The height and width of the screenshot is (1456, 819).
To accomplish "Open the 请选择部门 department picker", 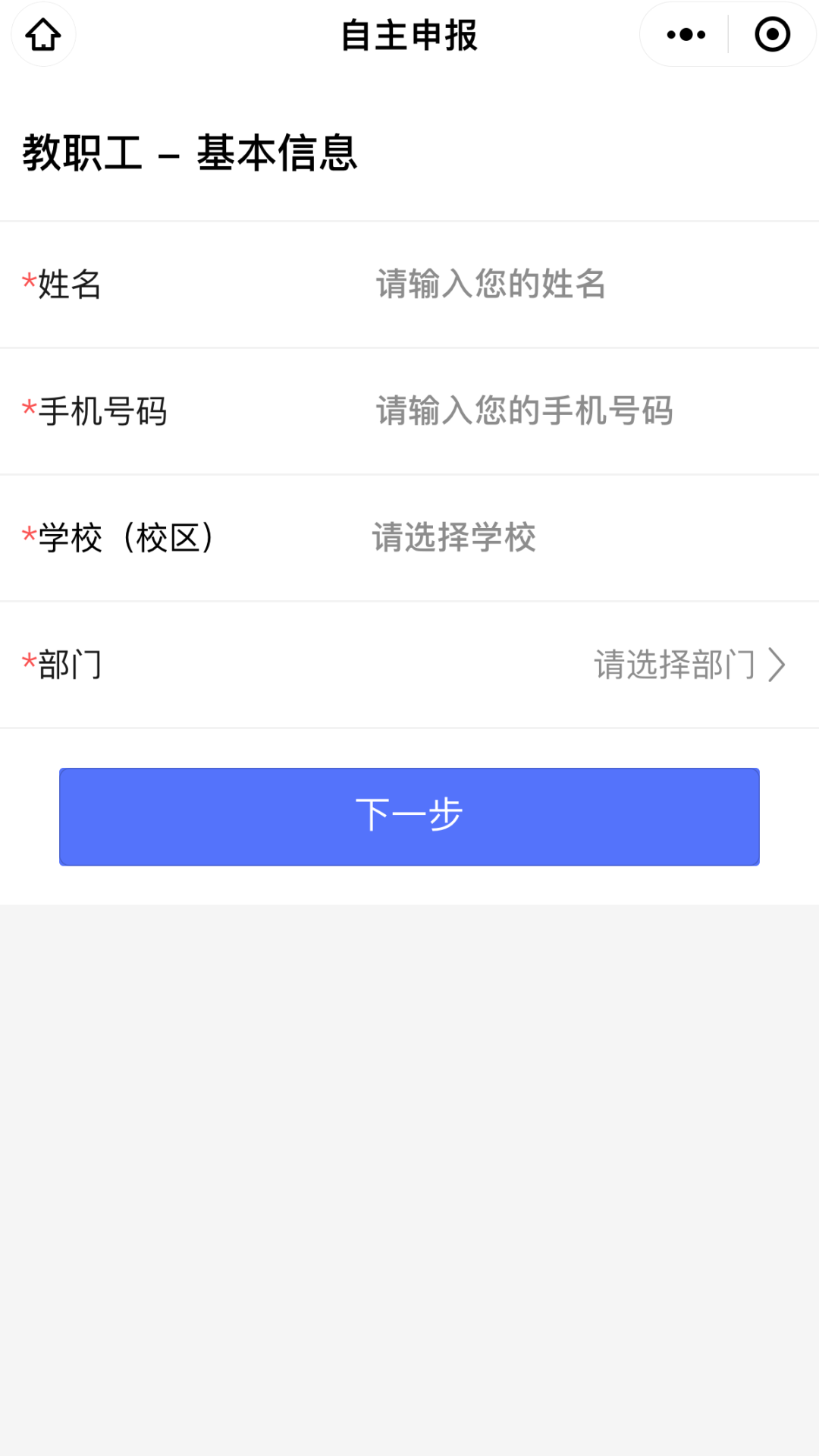I will (x=689, y=665).
